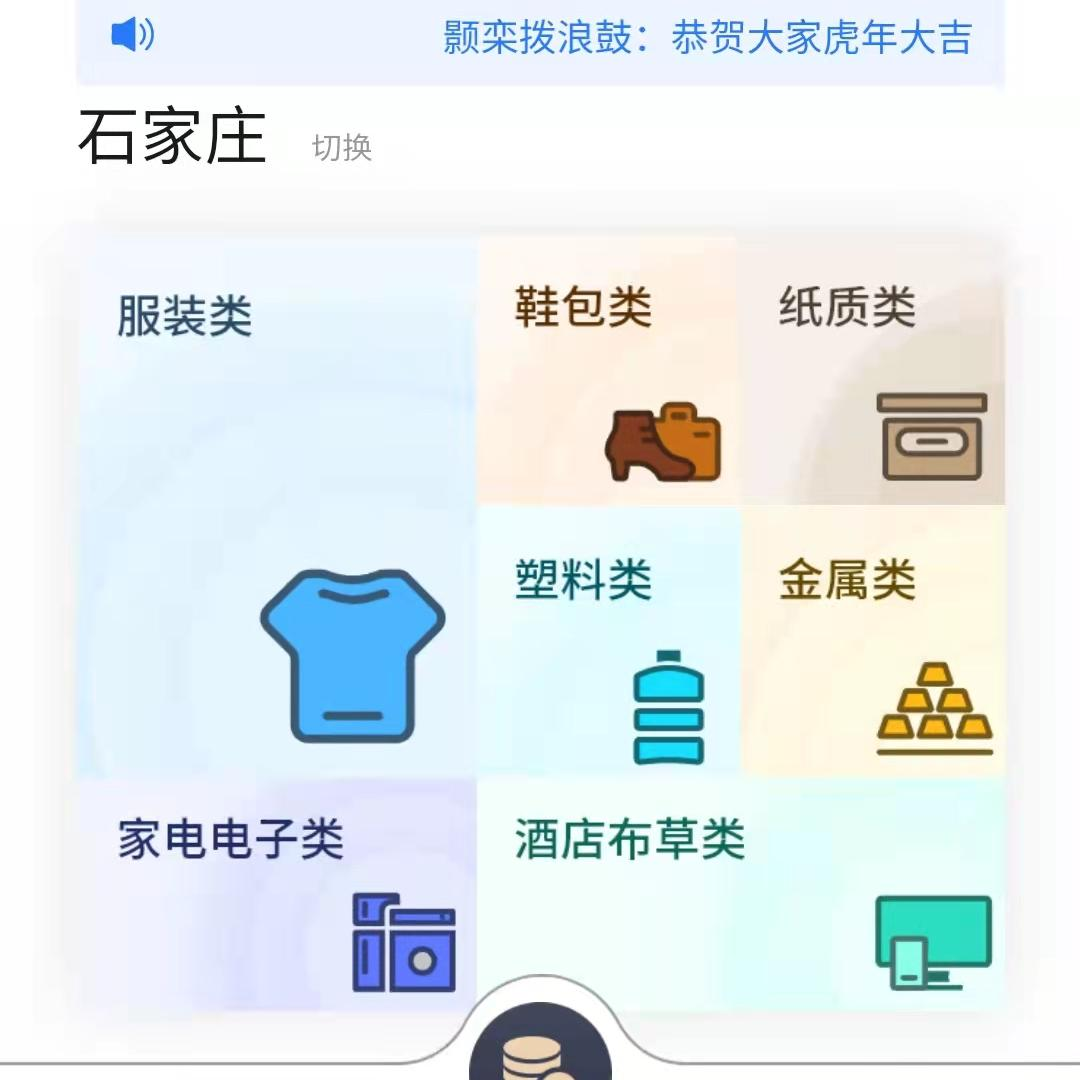Select 家电电子类 appliances category
This screenshot has height=1080, width=1080.
click(277, 894)
